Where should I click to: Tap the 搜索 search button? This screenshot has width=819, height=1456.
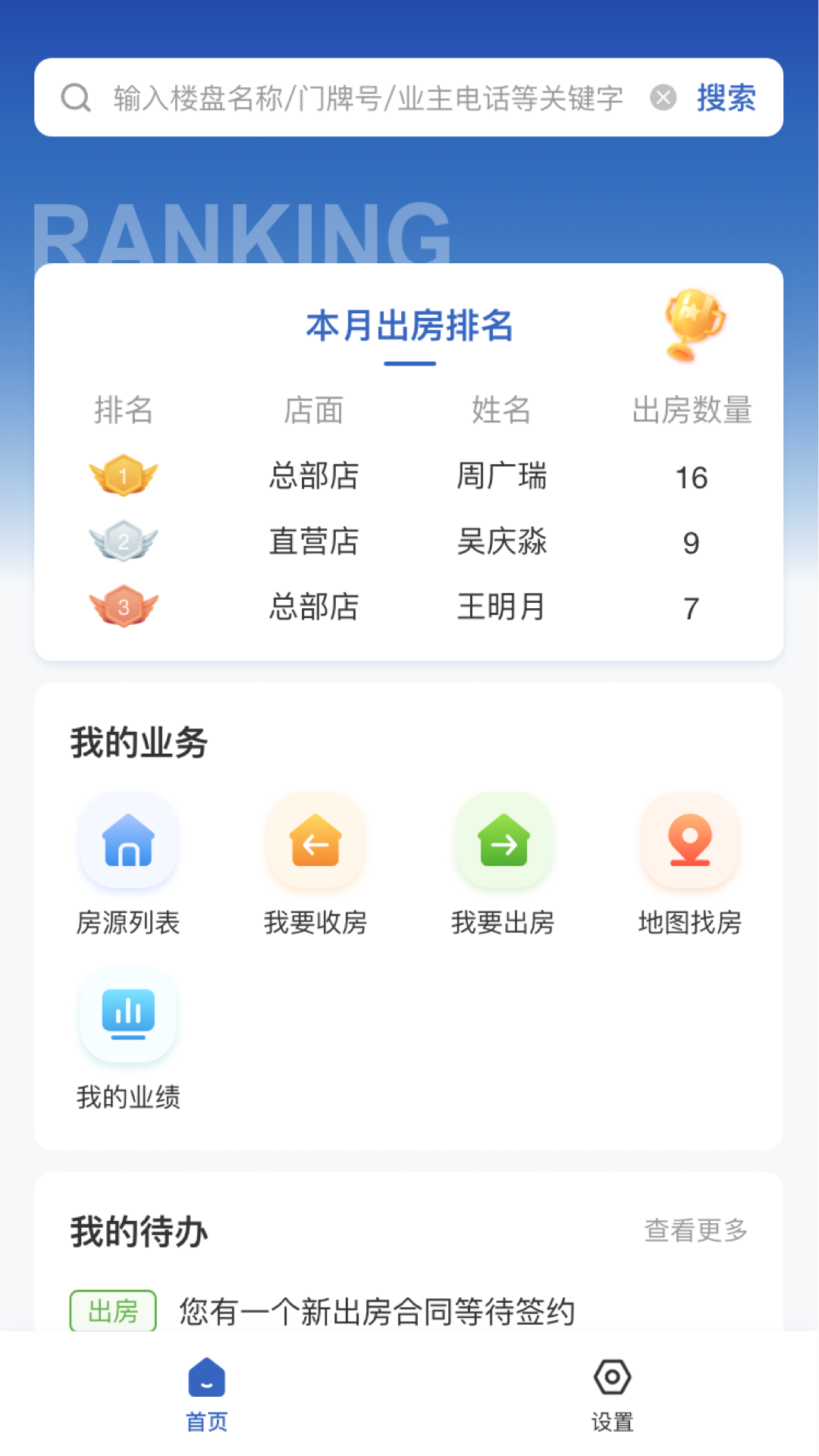click(x=726, y=98)
